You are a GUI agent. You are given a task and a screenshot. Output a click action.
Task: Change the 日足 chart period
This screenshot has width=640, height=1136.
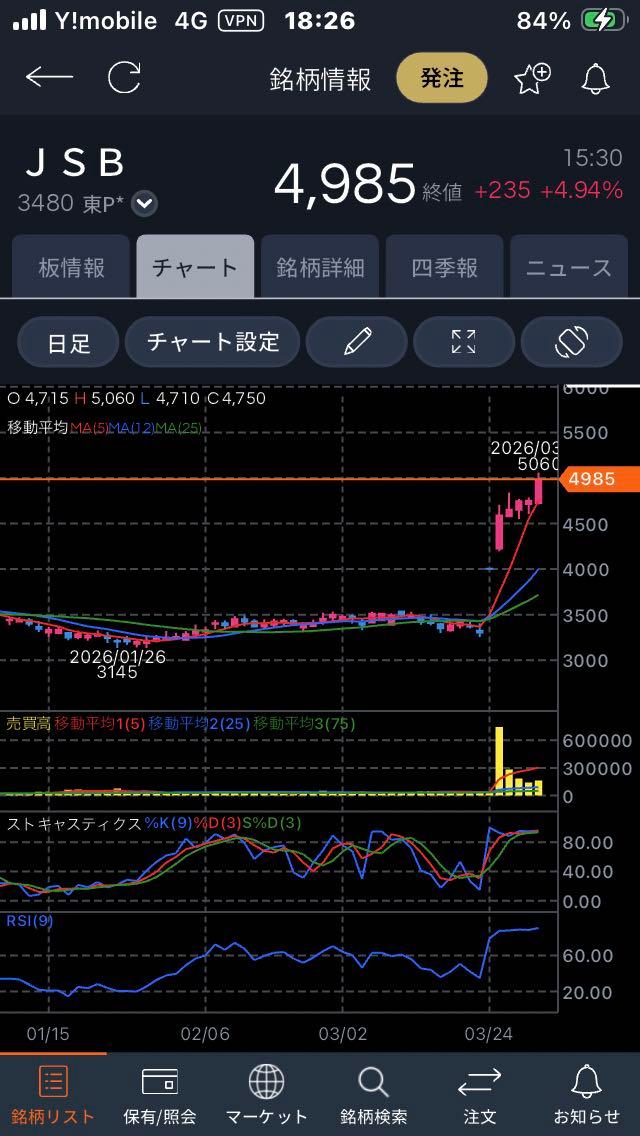[x=69, y=343]
